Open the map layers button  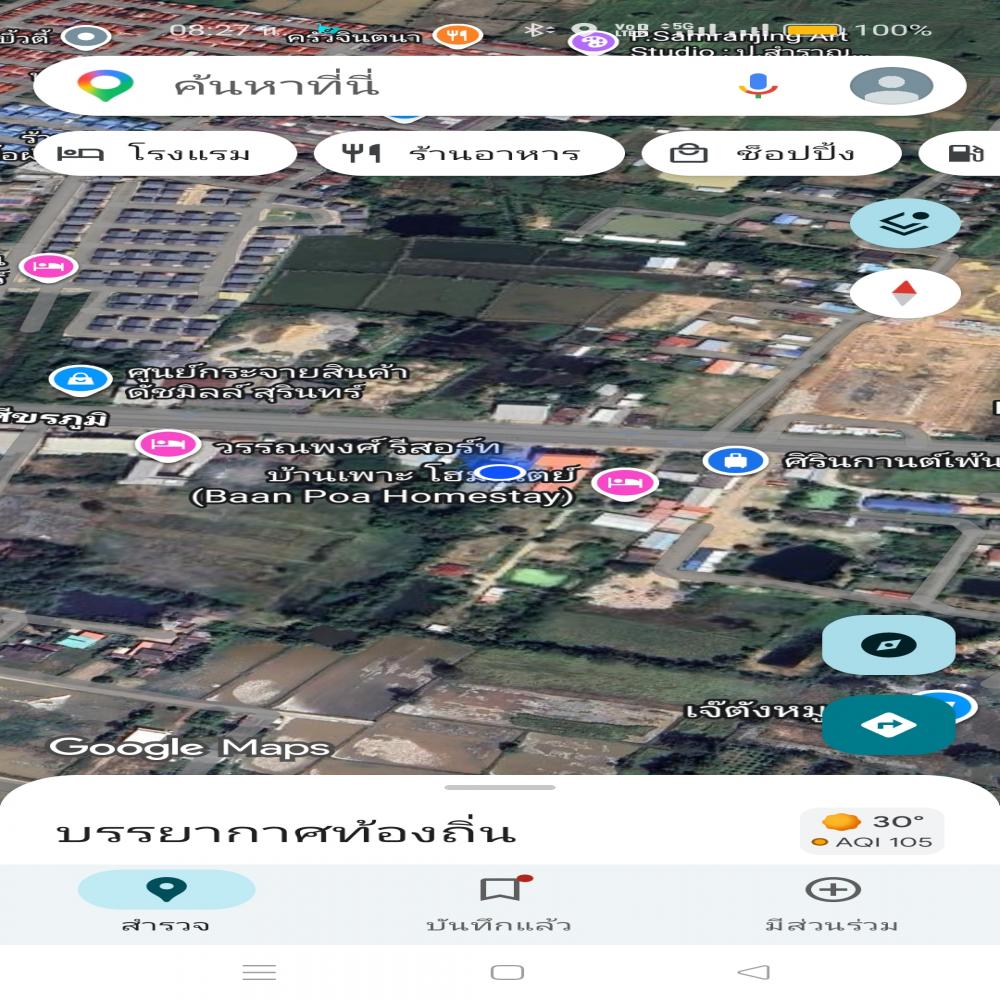point(905,223)
